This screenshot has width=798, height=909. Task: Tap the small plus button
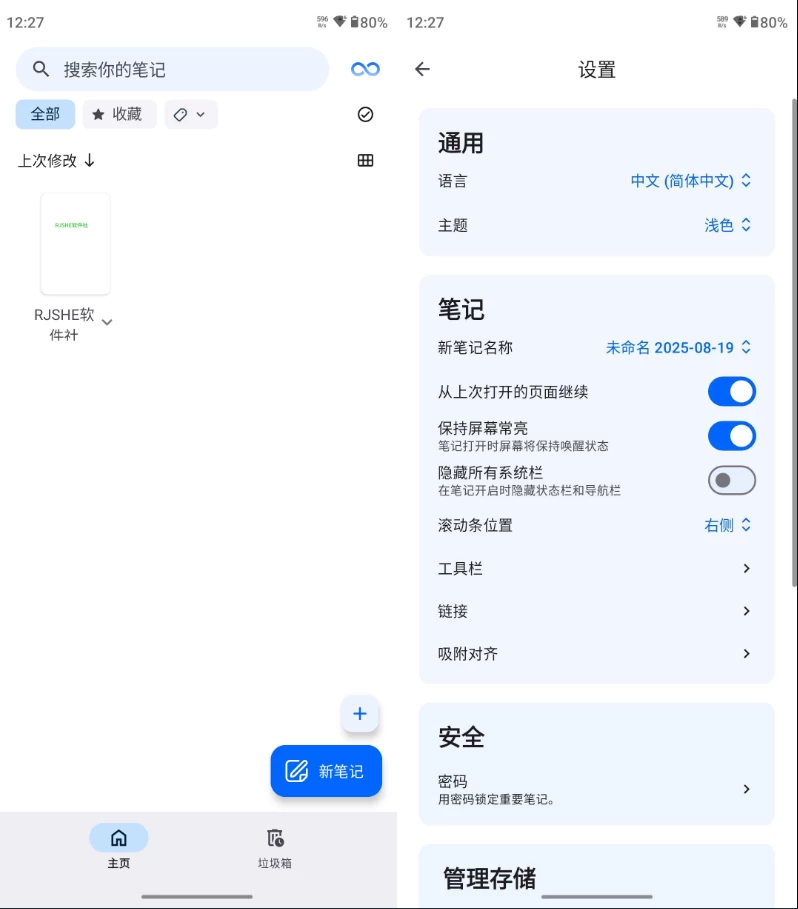[x=360, y=714]
